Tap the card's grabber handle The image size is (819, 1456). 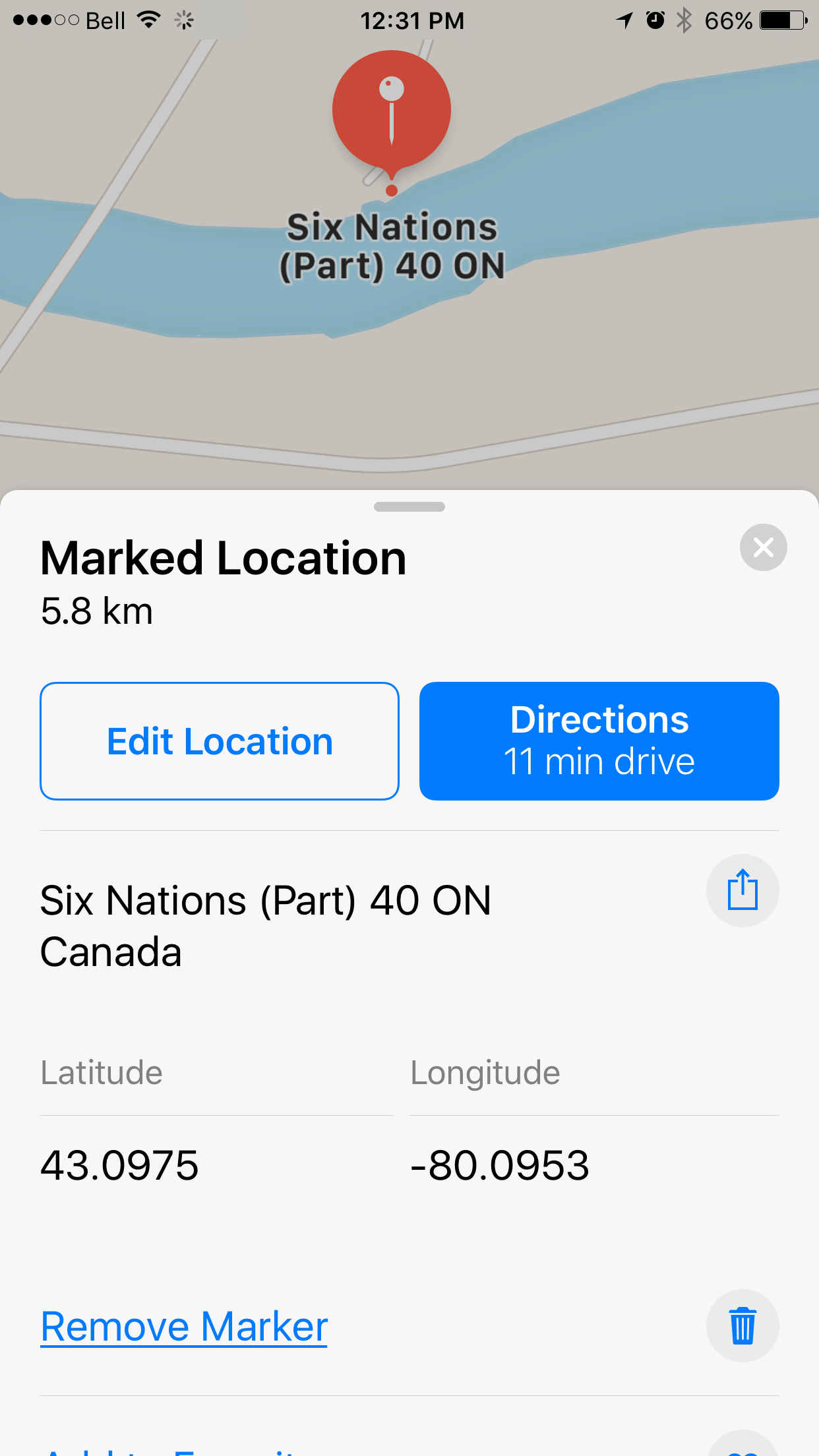coord(409,506)
